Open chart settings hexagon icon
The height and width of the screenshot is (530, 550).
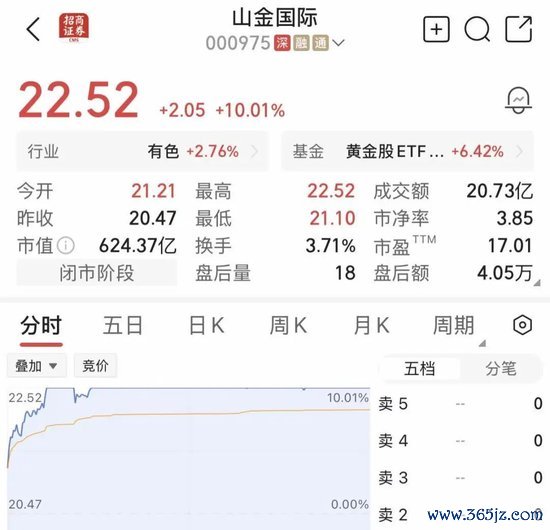click(522, 325)
